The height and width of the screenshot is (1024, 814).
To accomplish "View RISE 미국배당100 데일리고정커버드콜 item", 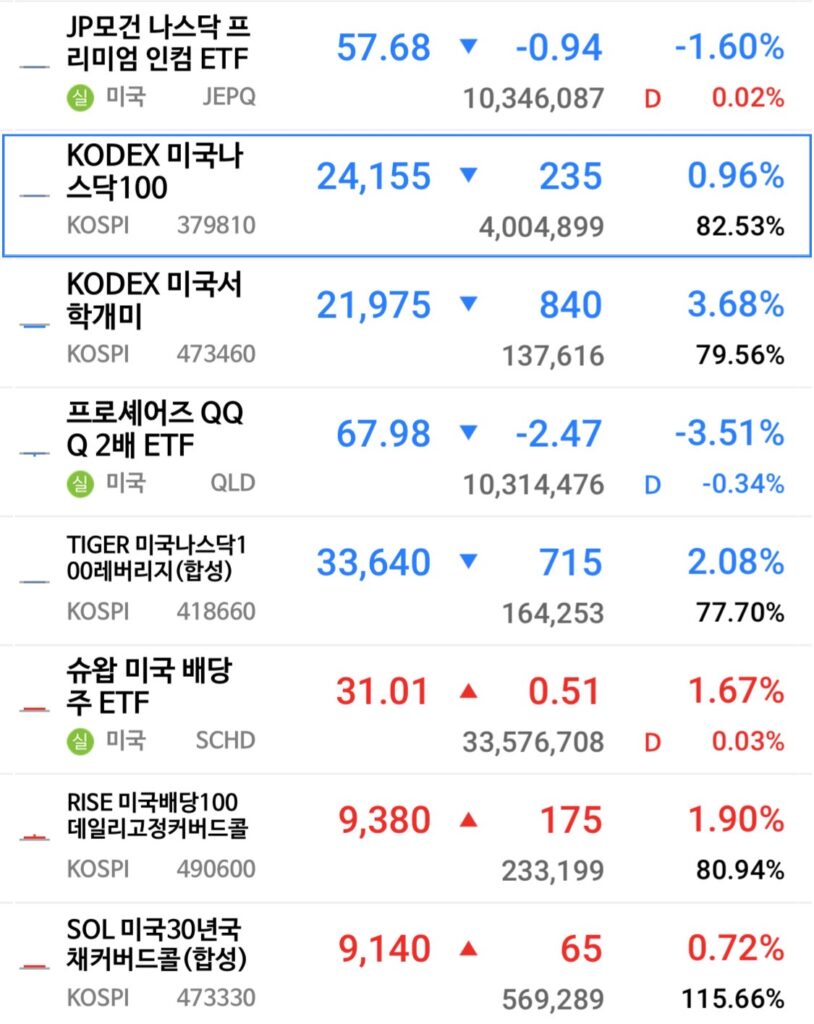I will 158,816.
